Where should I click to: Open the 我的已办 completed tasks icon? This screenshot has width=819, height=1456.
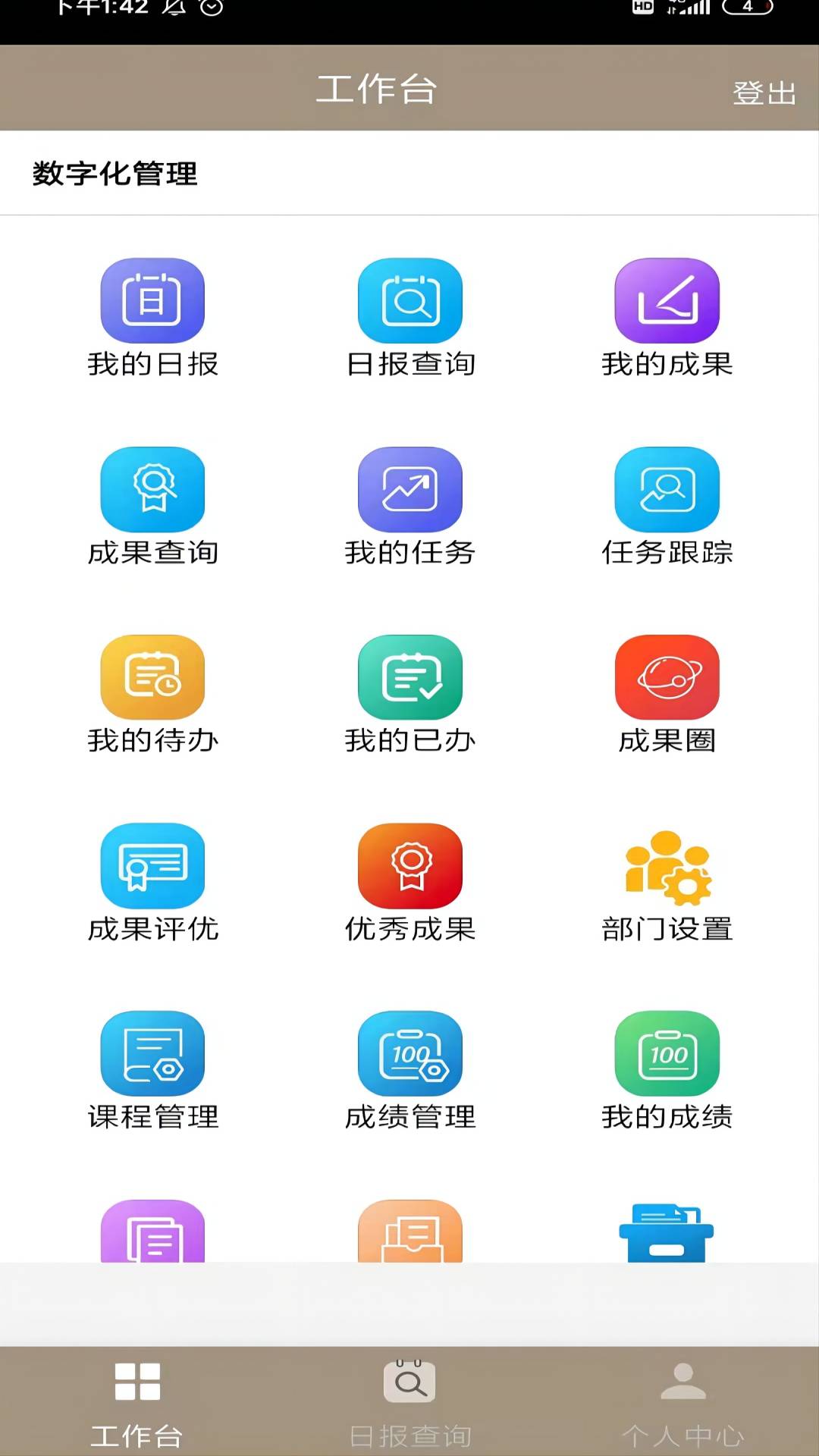click(x=409, y=677)
